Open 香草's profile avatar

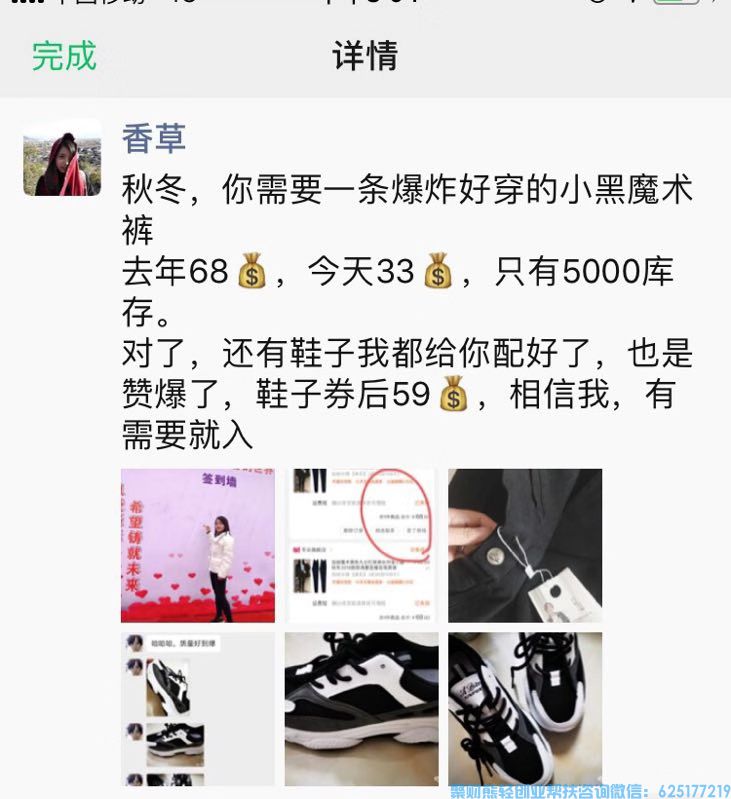click(62, 158)
